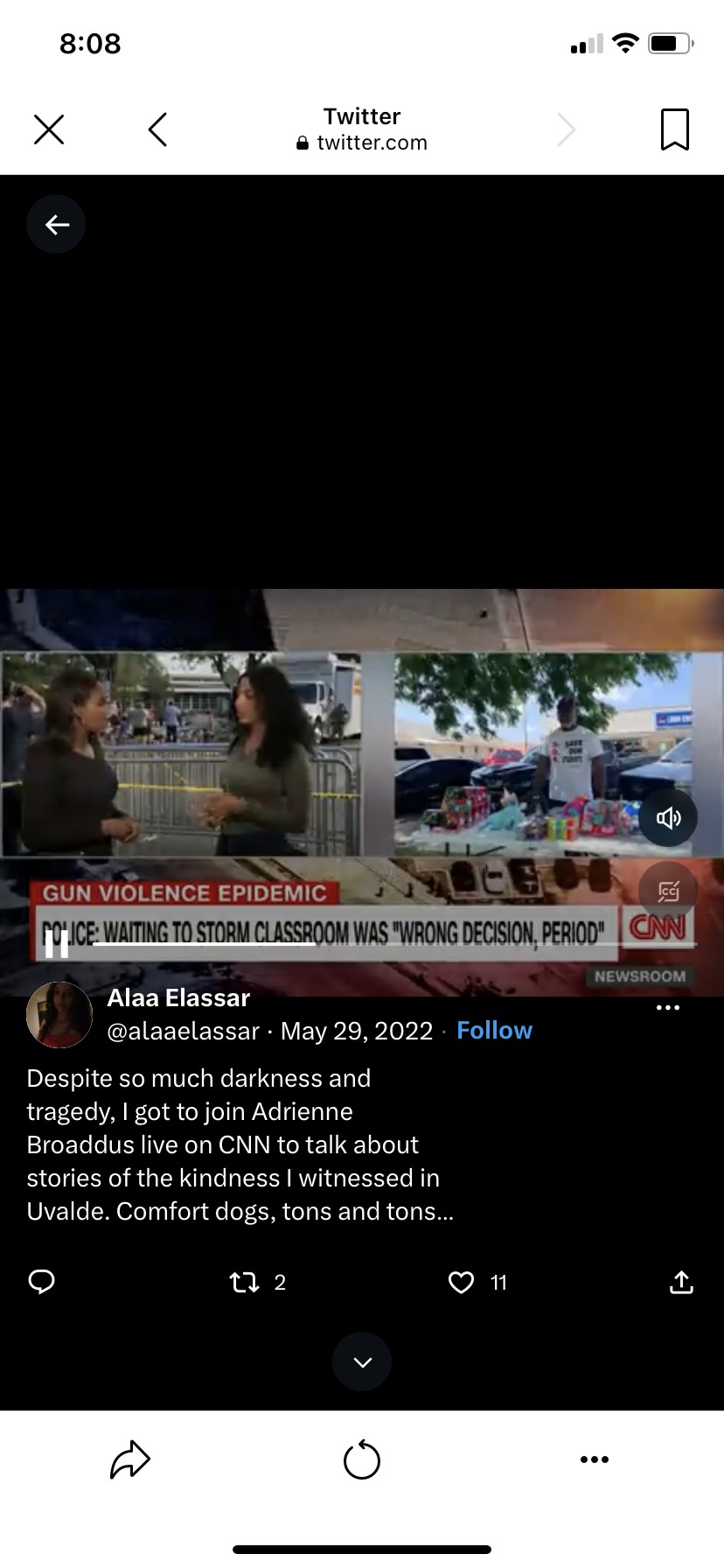
Task: Open Alaa Elassar's profile picture
Action: [x=59, y=1015]
